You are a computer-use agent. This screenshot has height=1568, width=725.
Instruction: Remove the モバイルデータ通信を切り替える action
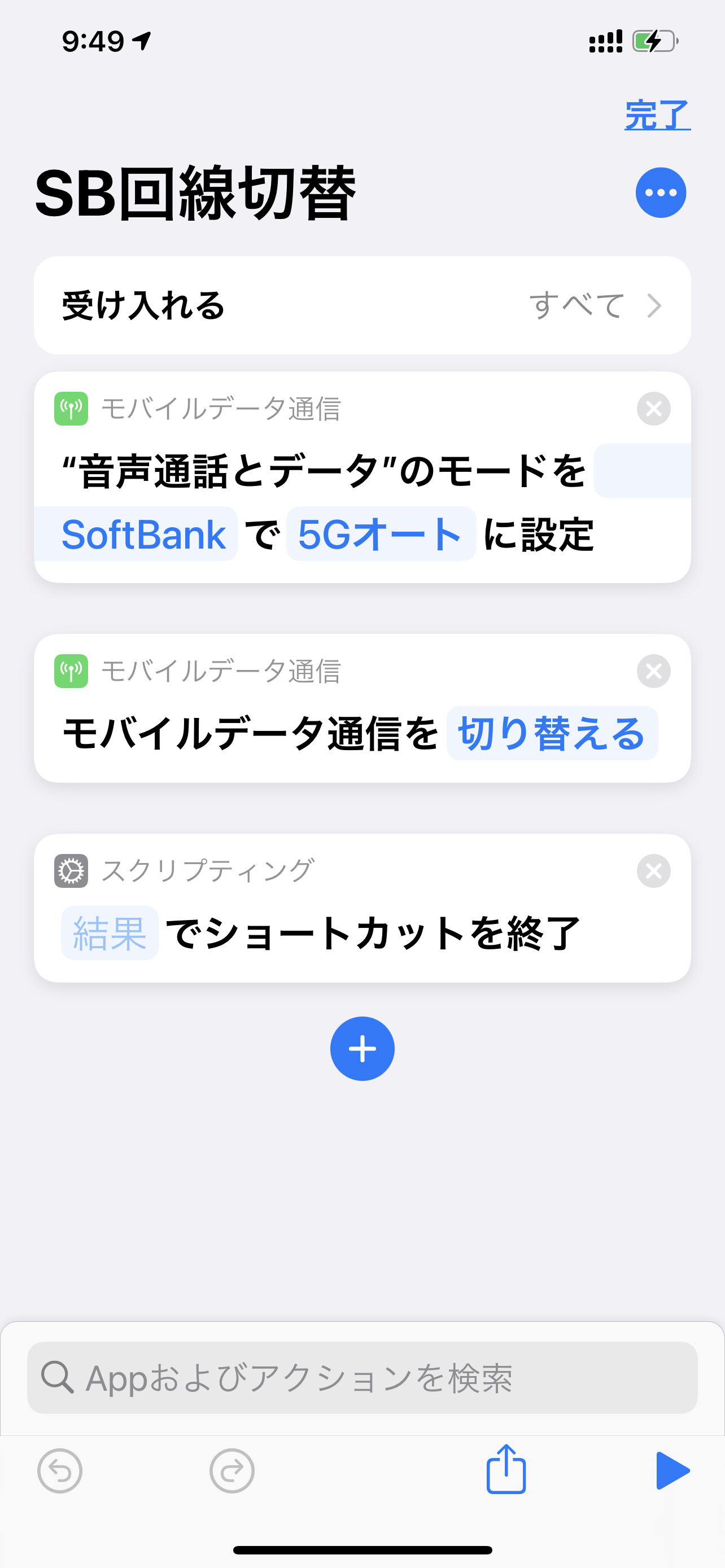[x=653, y=671]
